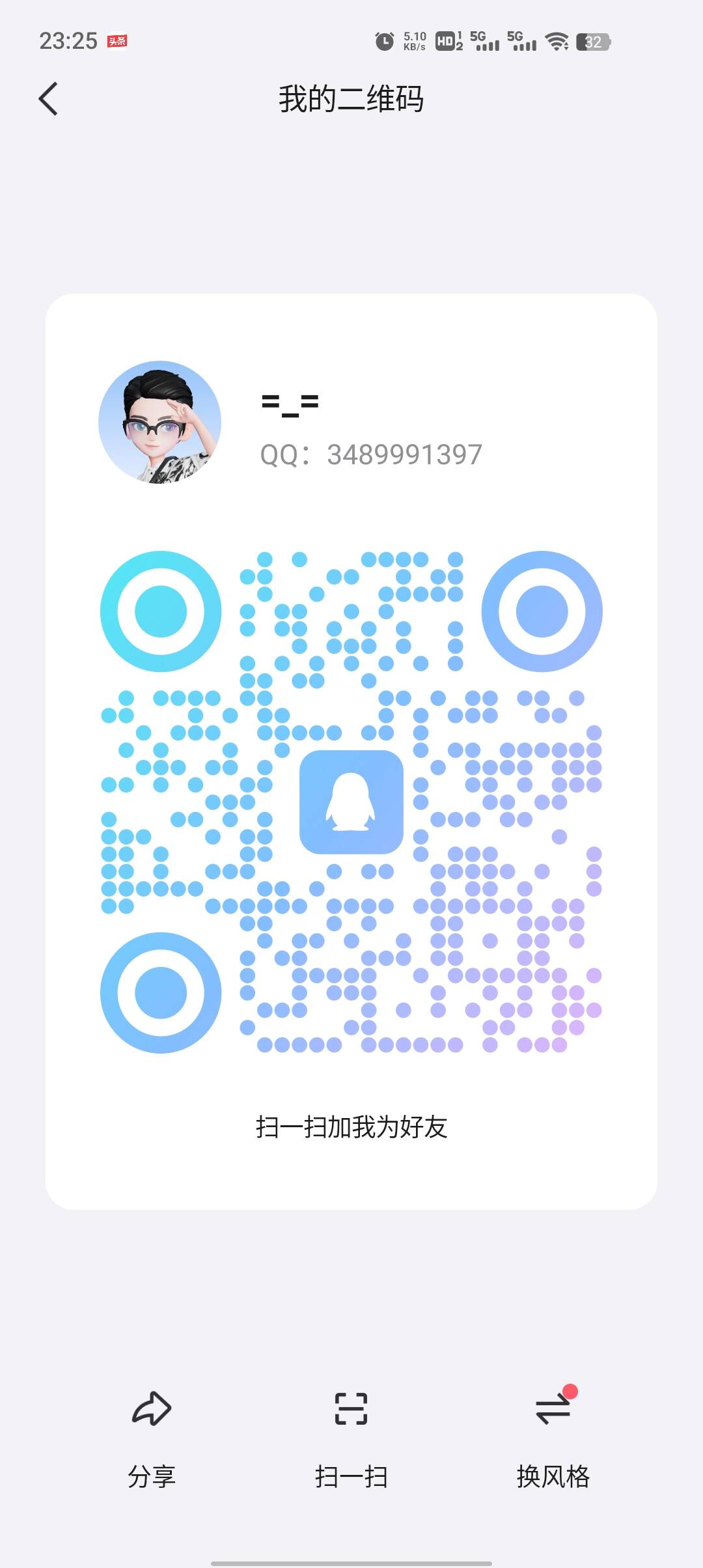Change QR code style with 换风格
The height and width of the screenshot is (1568, 703).
pos(553,1433)
